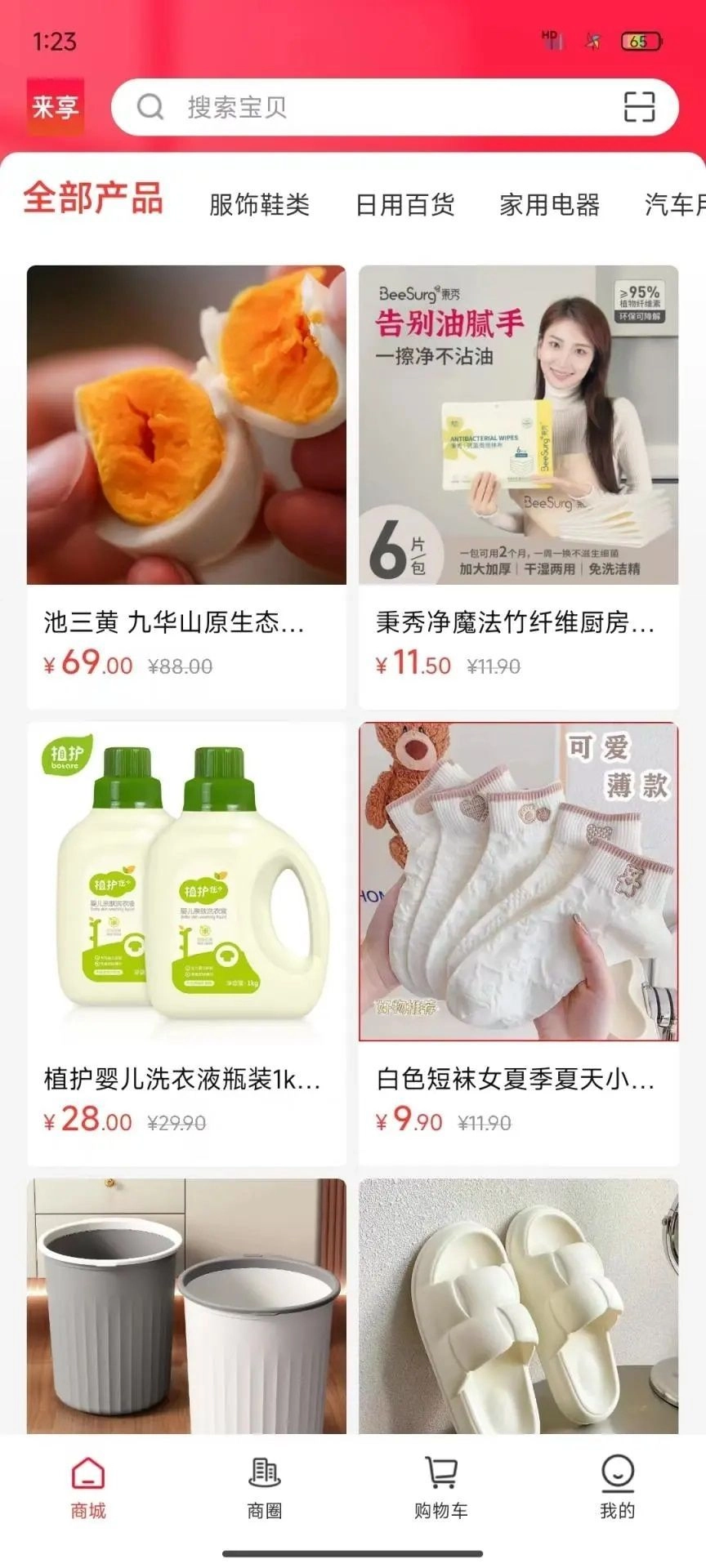The height and width of the screenshot is (1568, 706).
Task: Open the scan code icon
Action: pyautogui.click(x=639, y=107)
